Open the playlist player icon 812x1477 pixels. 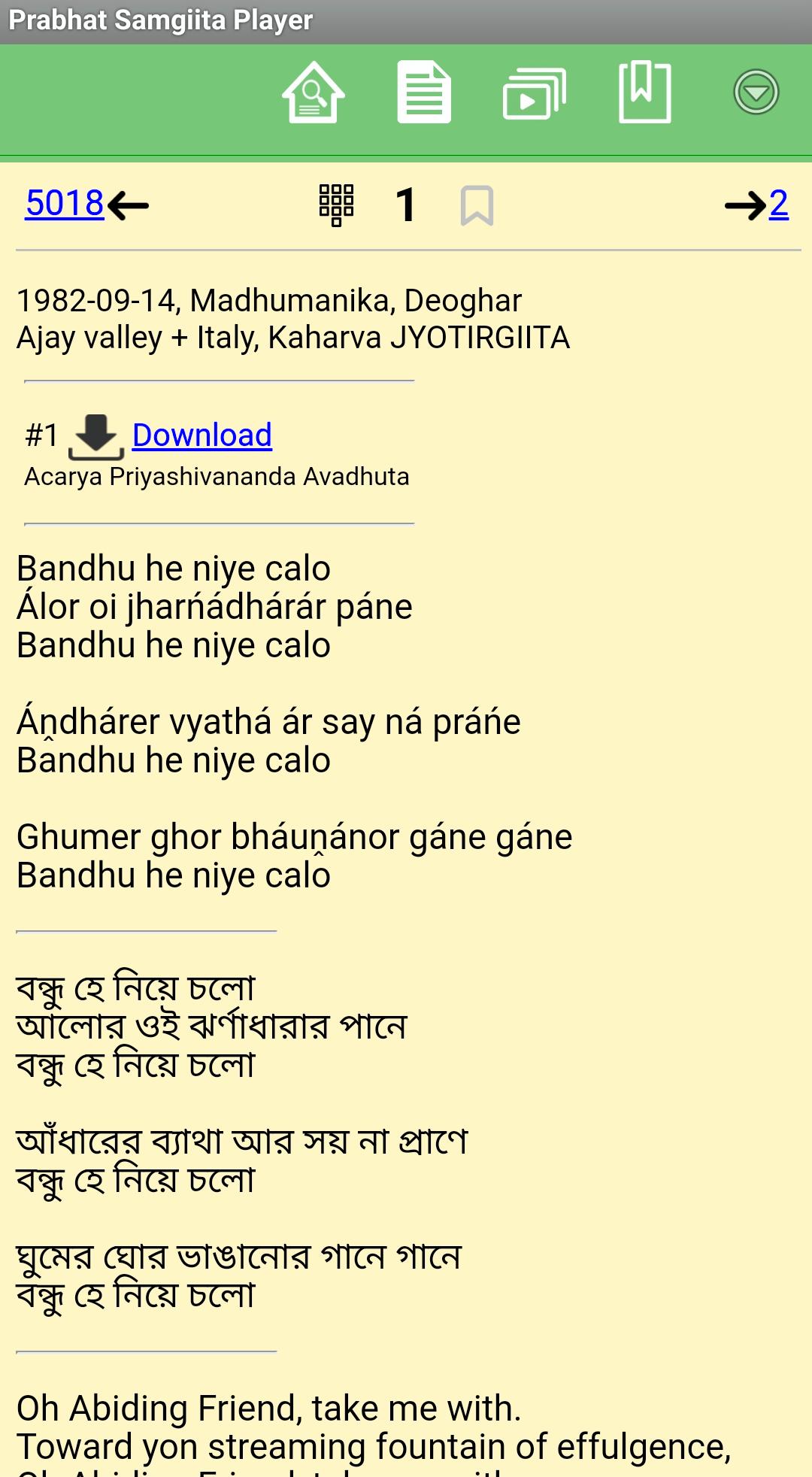(x=535, y=93)
